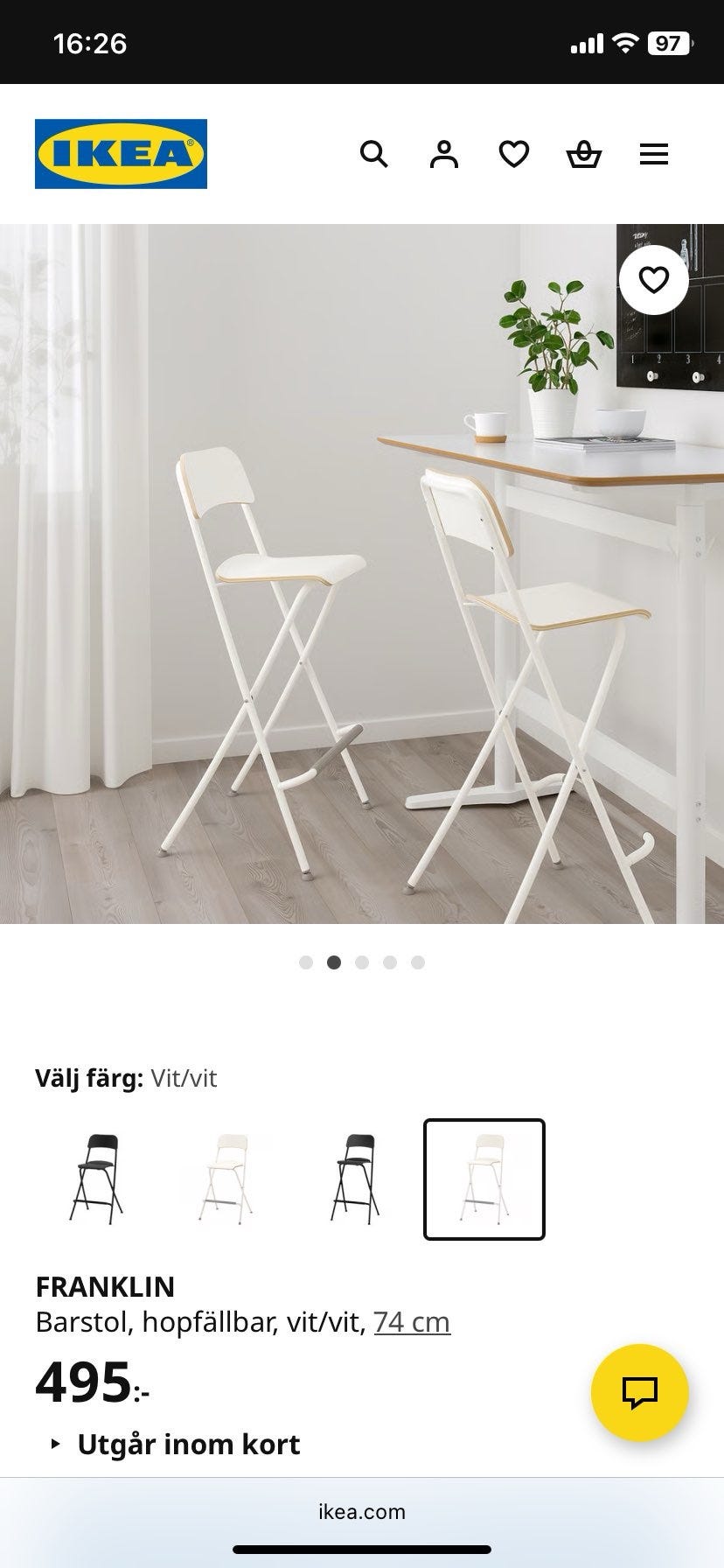724x1568 pixels.
Task: Go to ikea.com via the bottom address bar
Action: tap(362, 1511)
